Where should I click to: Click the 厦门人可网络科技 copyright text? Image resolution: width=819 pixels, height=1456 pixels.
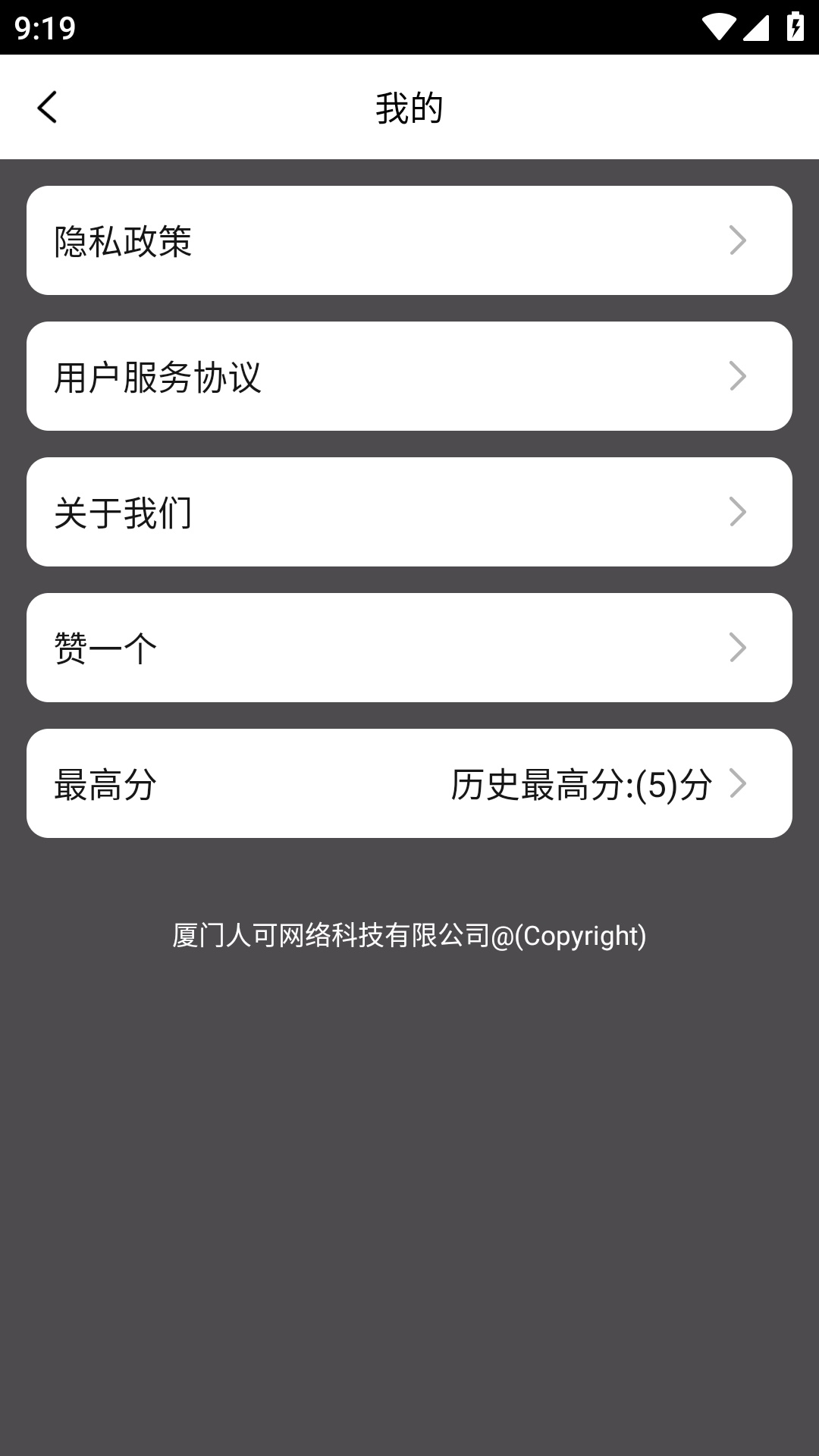coord(409,936)
